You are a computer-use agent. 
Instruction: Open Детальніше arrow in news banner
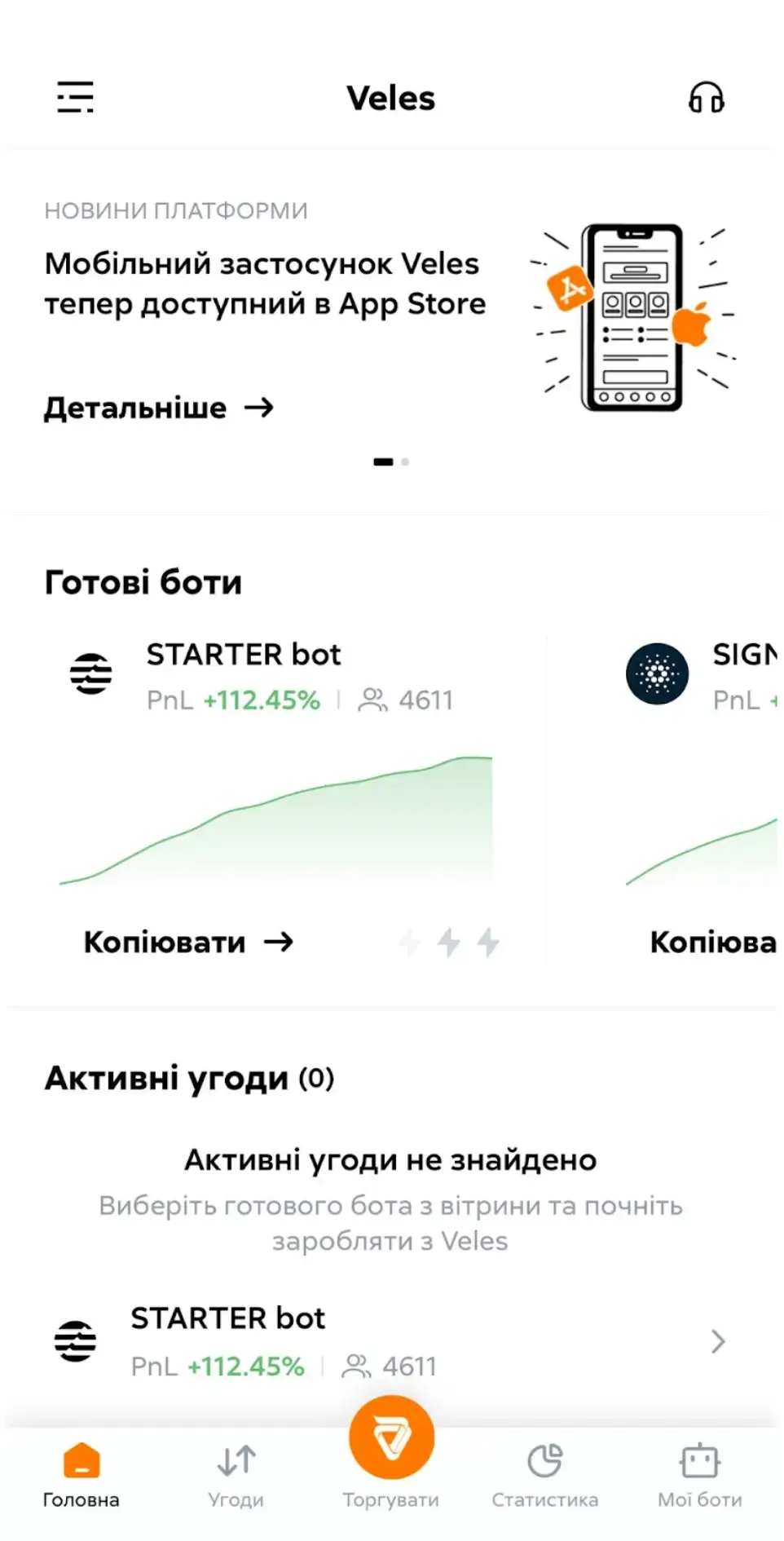[x=261, y=408]
